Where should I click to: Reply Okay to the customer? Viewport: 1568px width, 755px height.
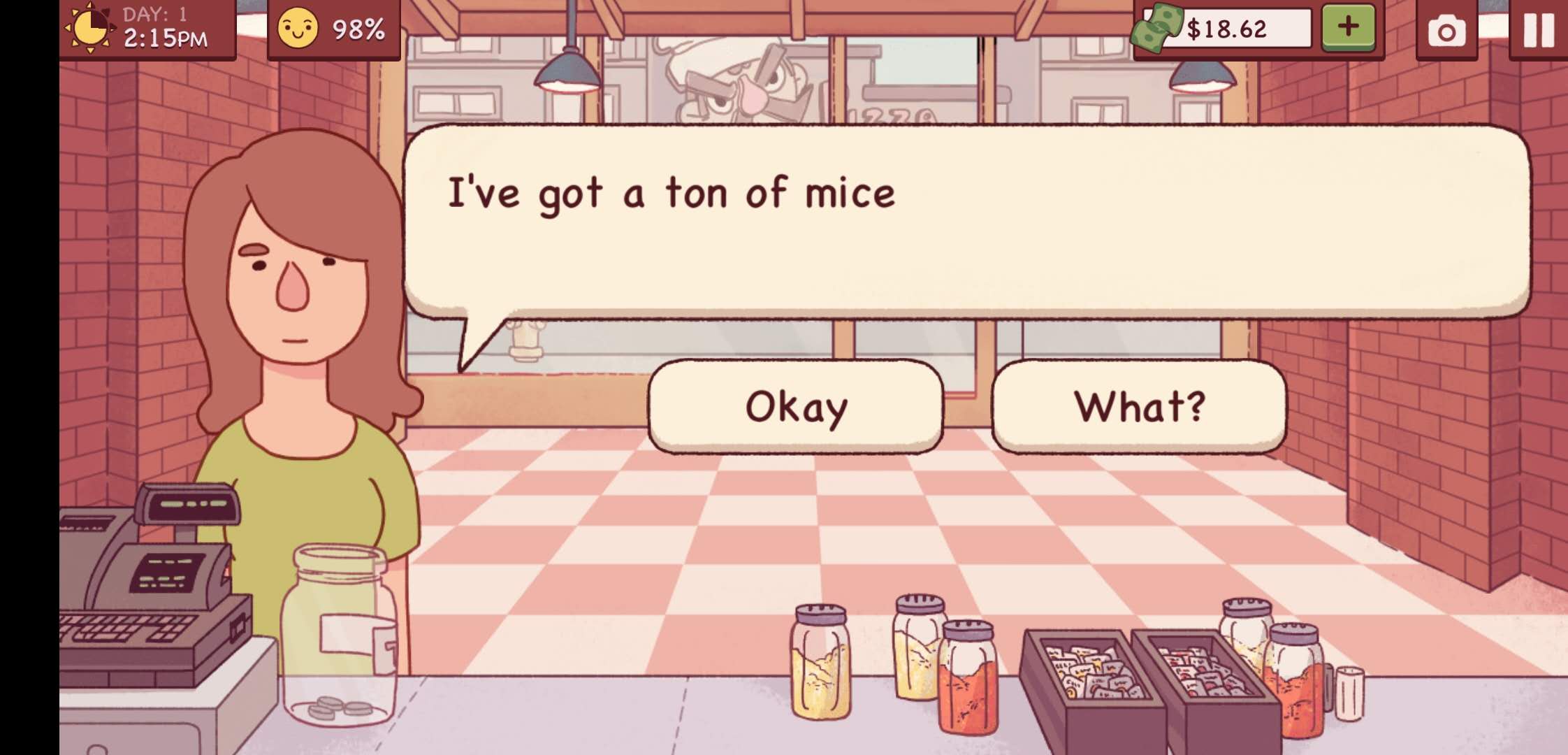coord(796,406)
